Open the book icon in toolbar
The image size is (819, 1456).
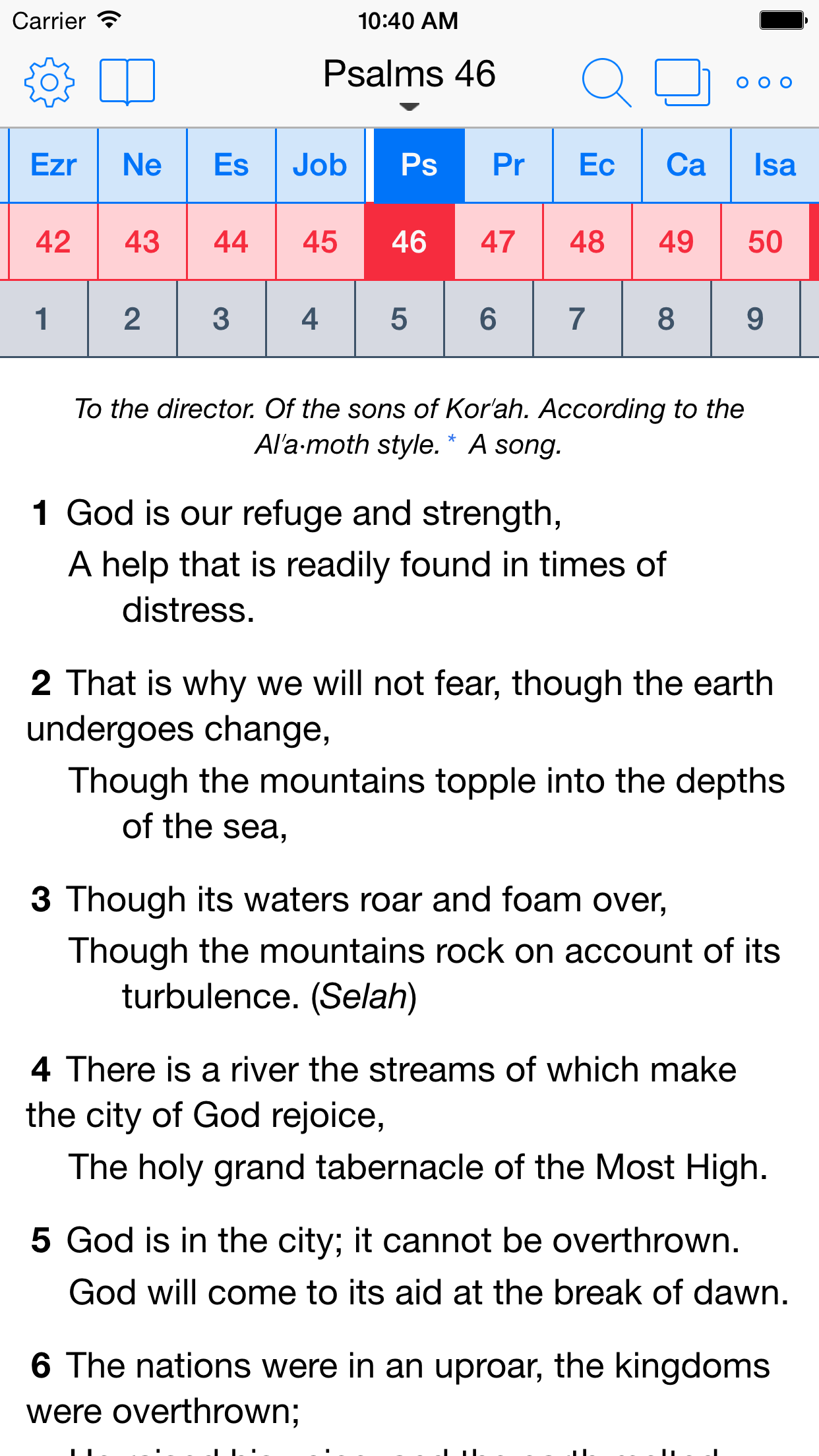tap(127, 82)
